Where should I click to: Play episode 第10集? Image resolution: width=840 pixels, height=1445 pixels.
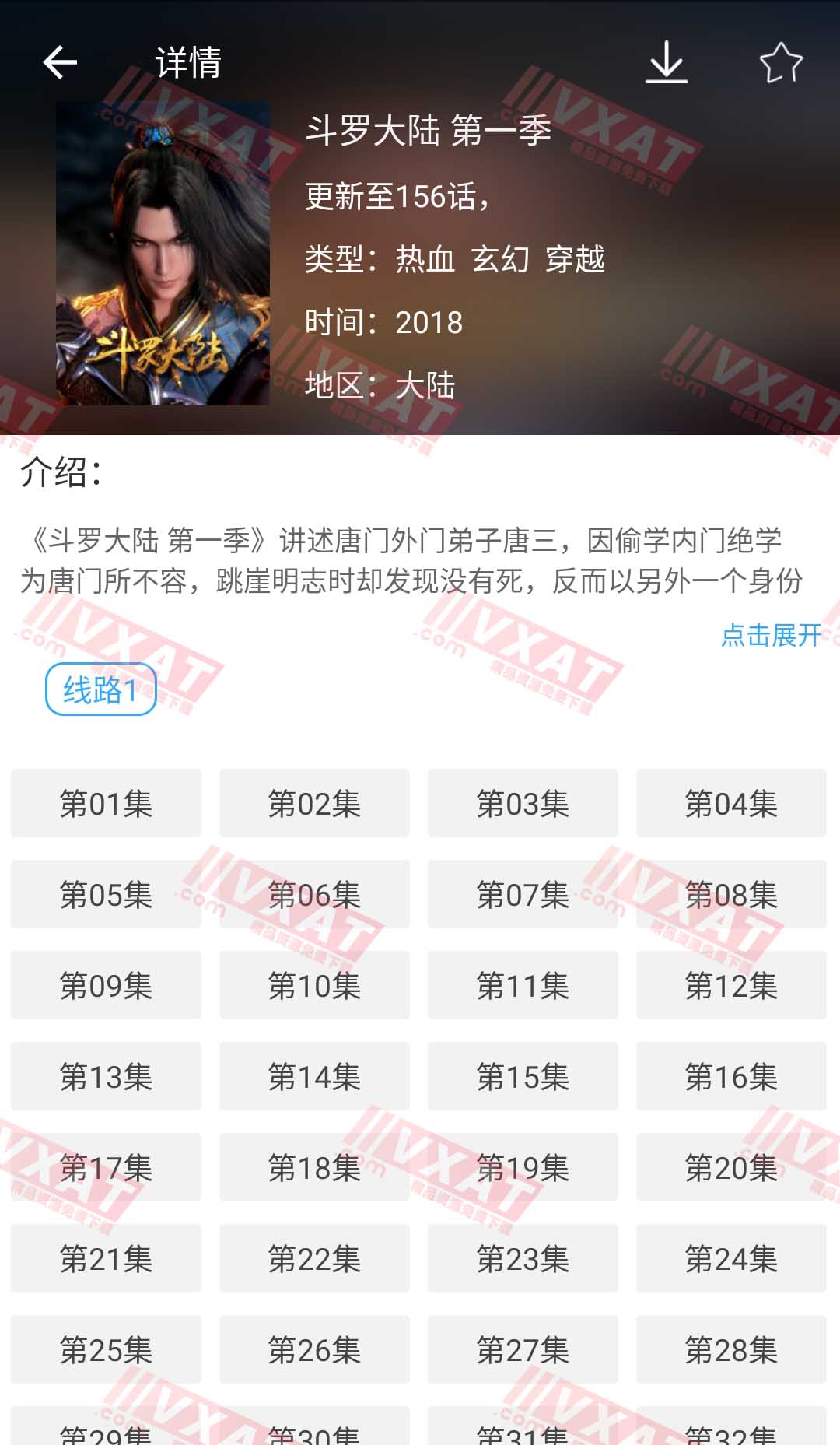[x=314, y=986]
